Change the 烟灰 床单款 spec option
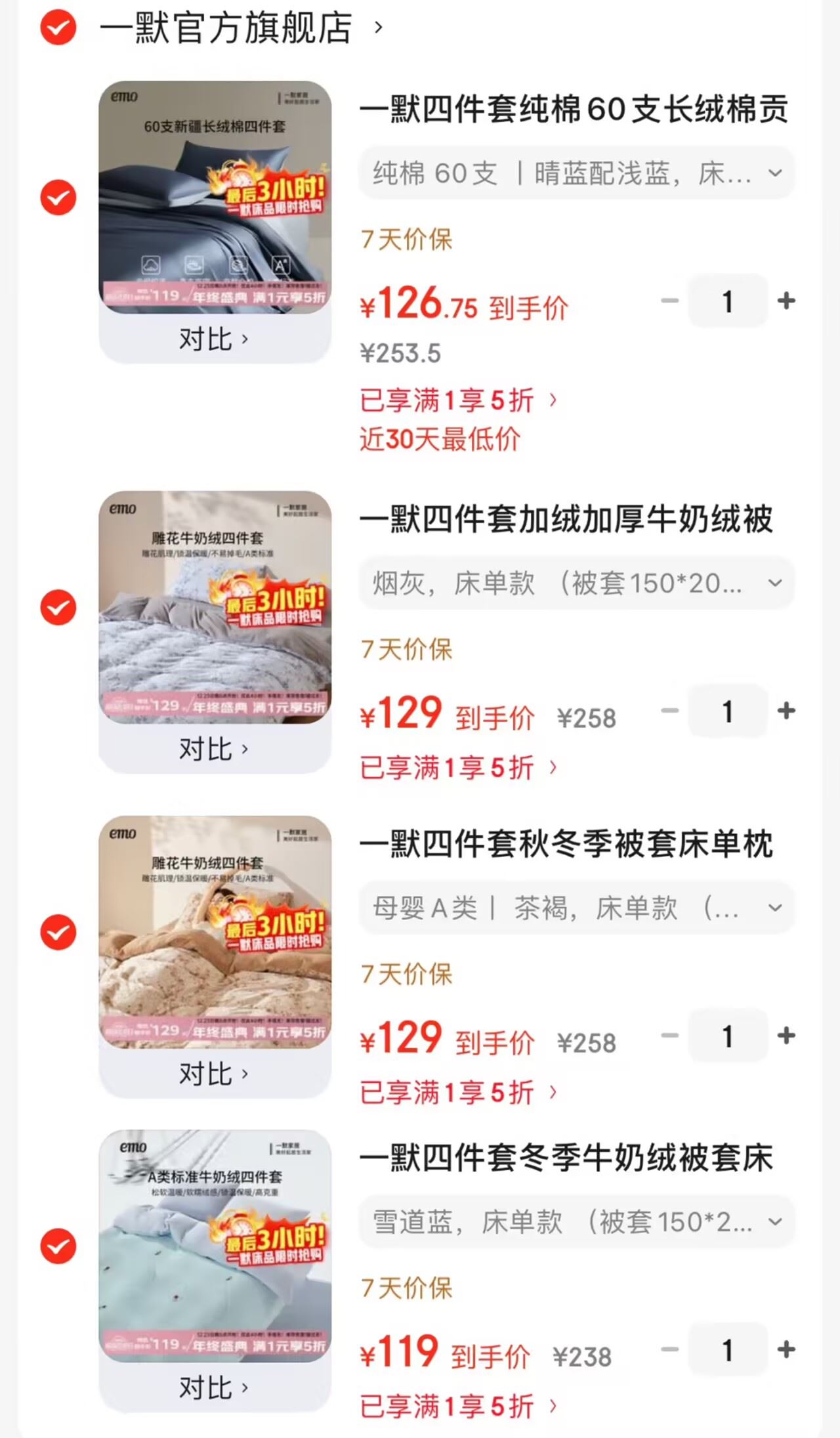 [x=576, y=583]
